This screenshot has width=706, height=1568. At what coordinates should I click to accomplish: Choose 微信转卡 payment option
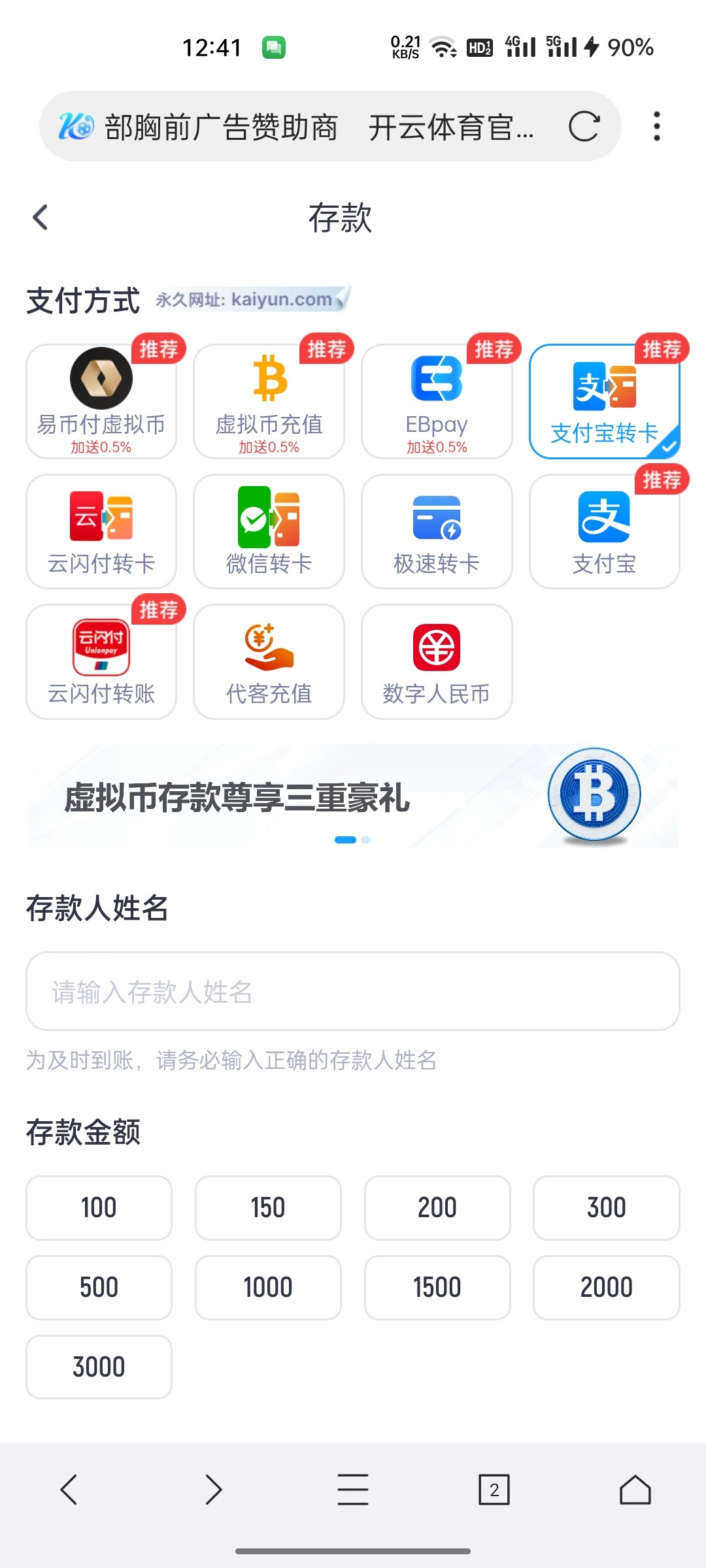tap(269, 531)
